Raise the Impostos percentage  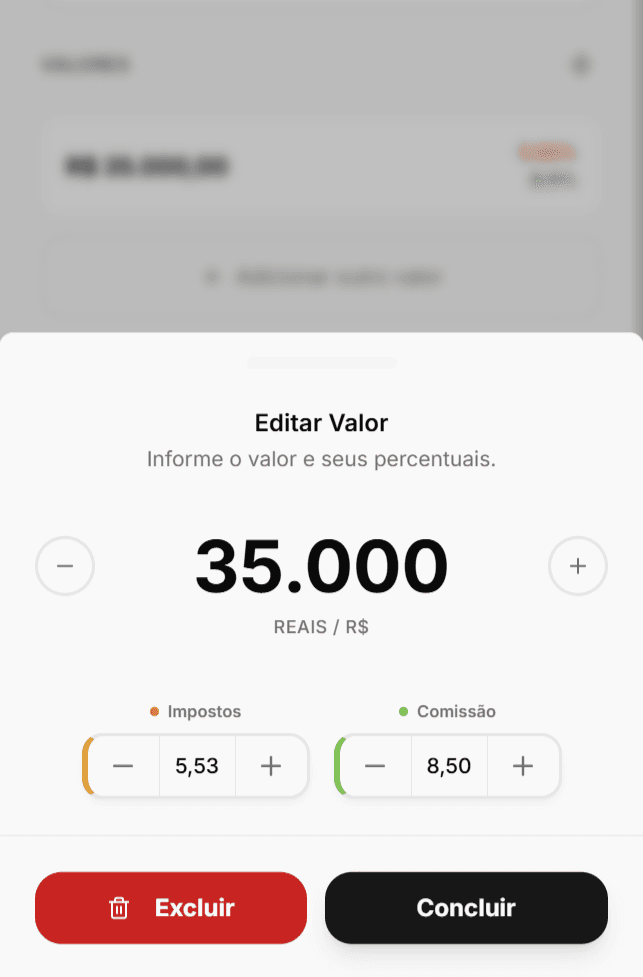[271, 766]
